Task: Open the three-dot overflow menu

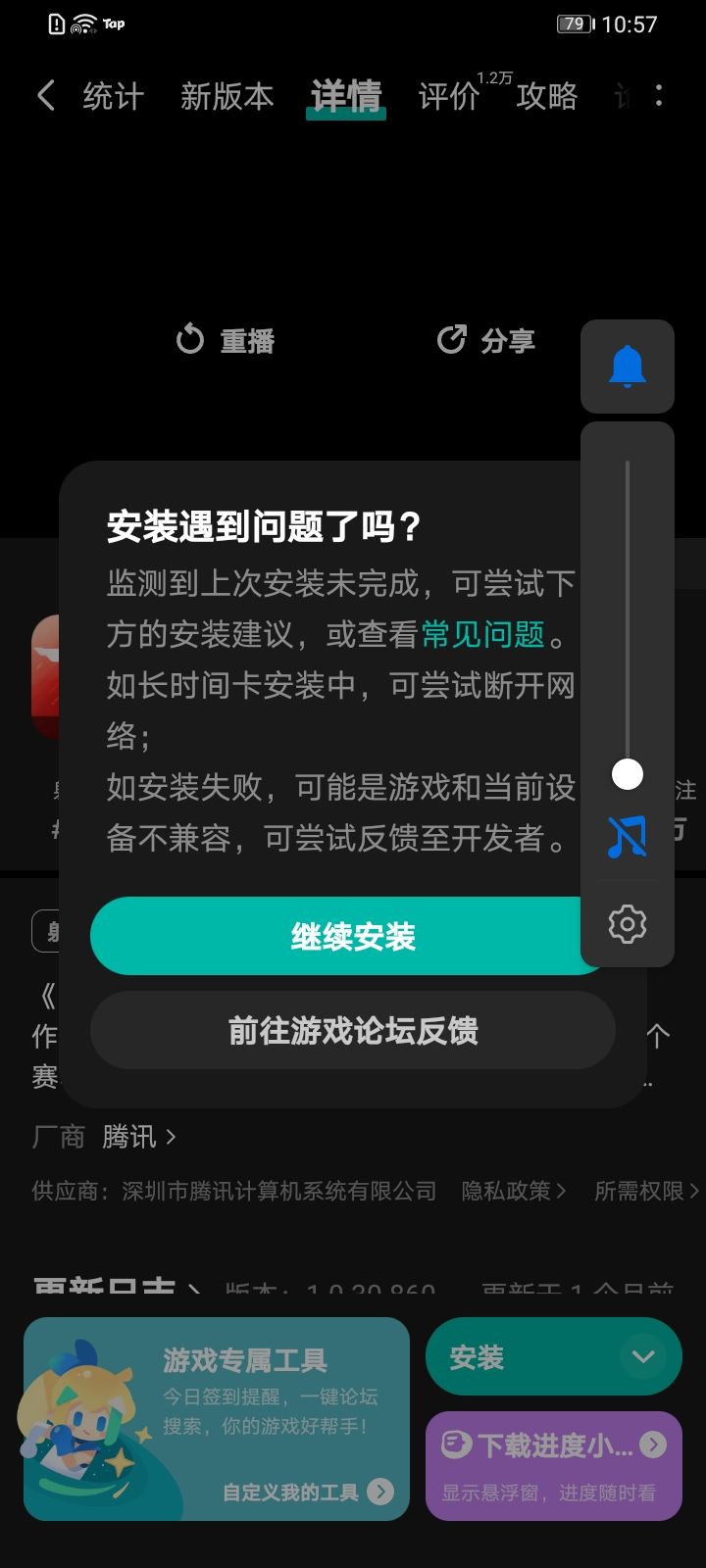Action: (659, 95)
